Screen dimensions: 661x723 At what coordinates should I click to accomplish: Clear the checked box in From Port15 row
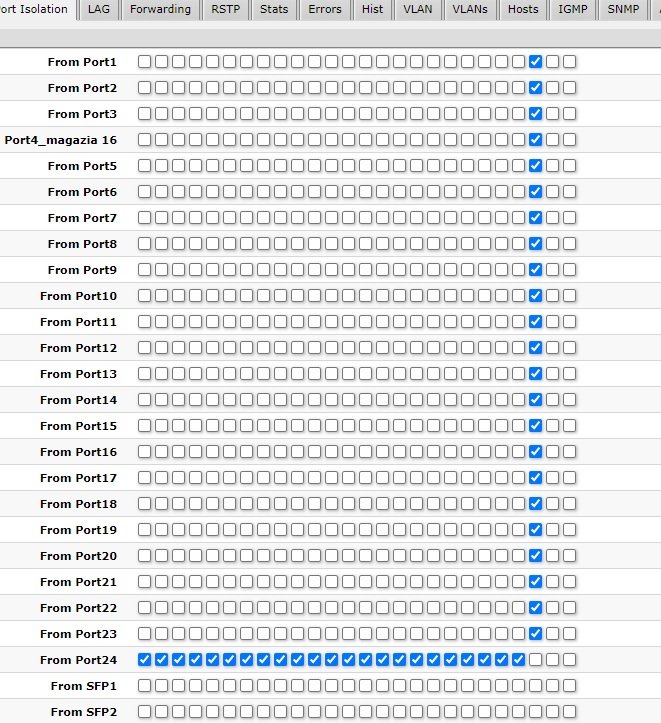[x=535, y=425]
